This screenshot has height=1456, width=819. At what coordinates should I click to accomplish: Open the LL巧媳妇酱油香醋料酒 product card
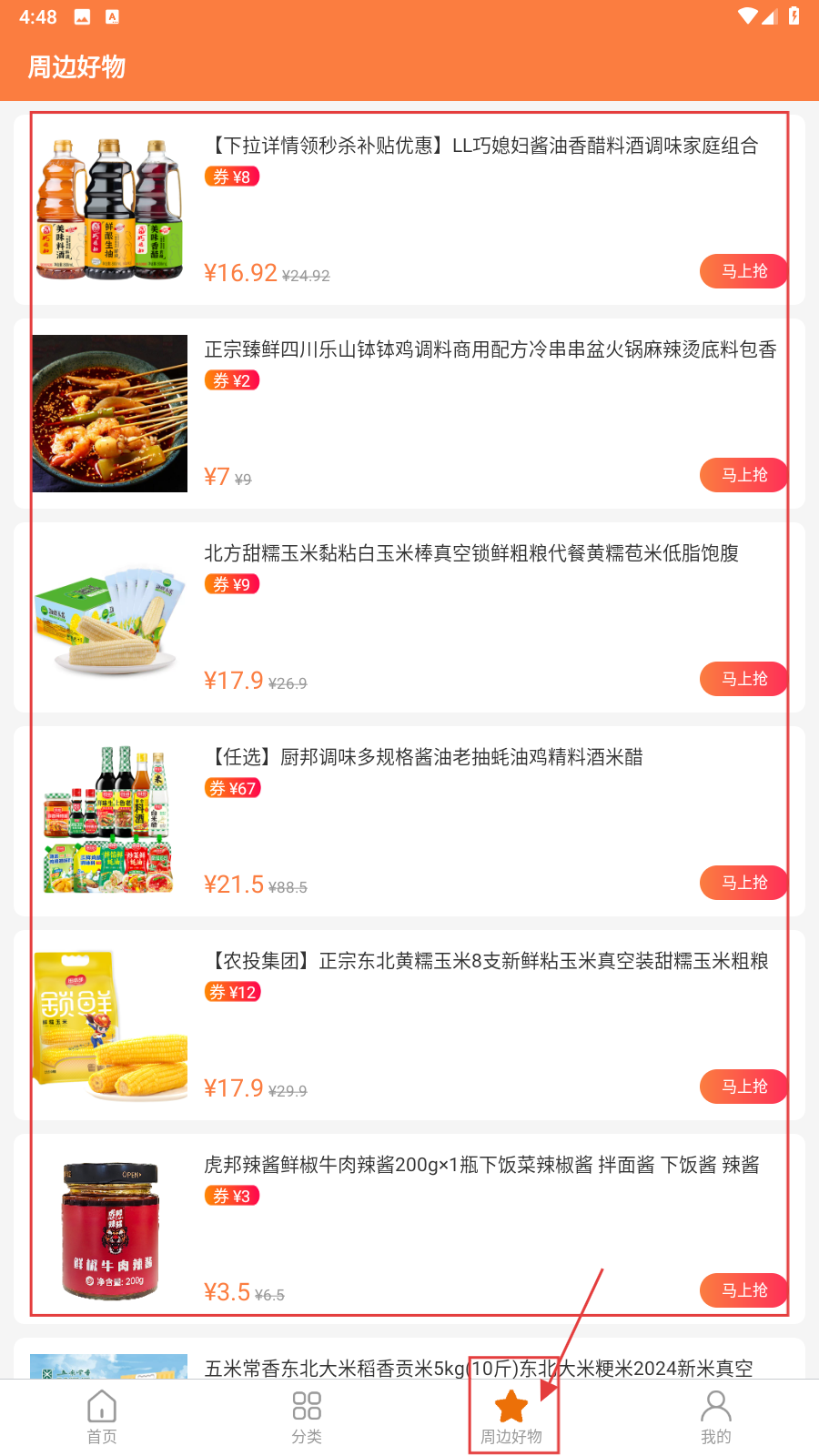point(409,209)
